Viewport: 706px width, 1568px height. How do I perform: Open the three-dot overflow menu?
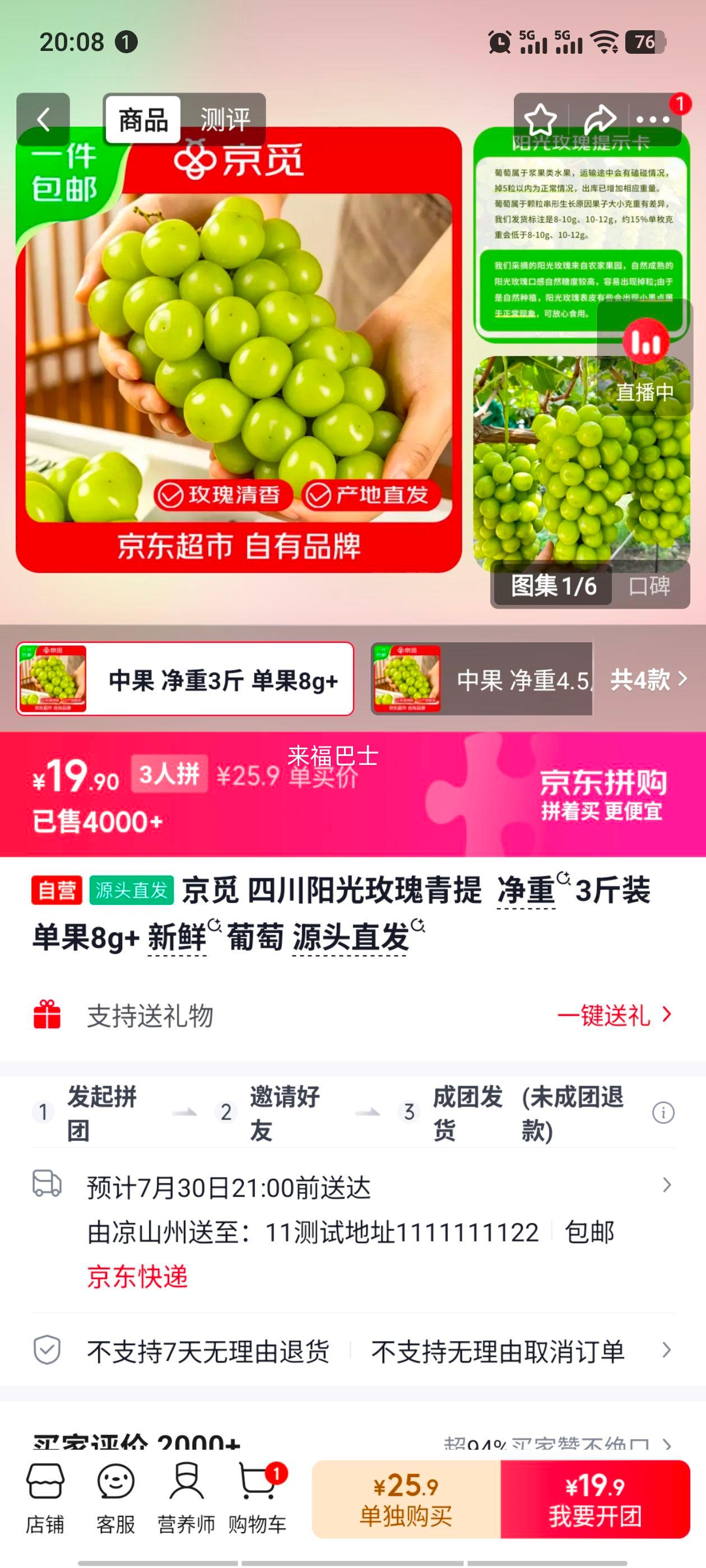pos(652,119)
